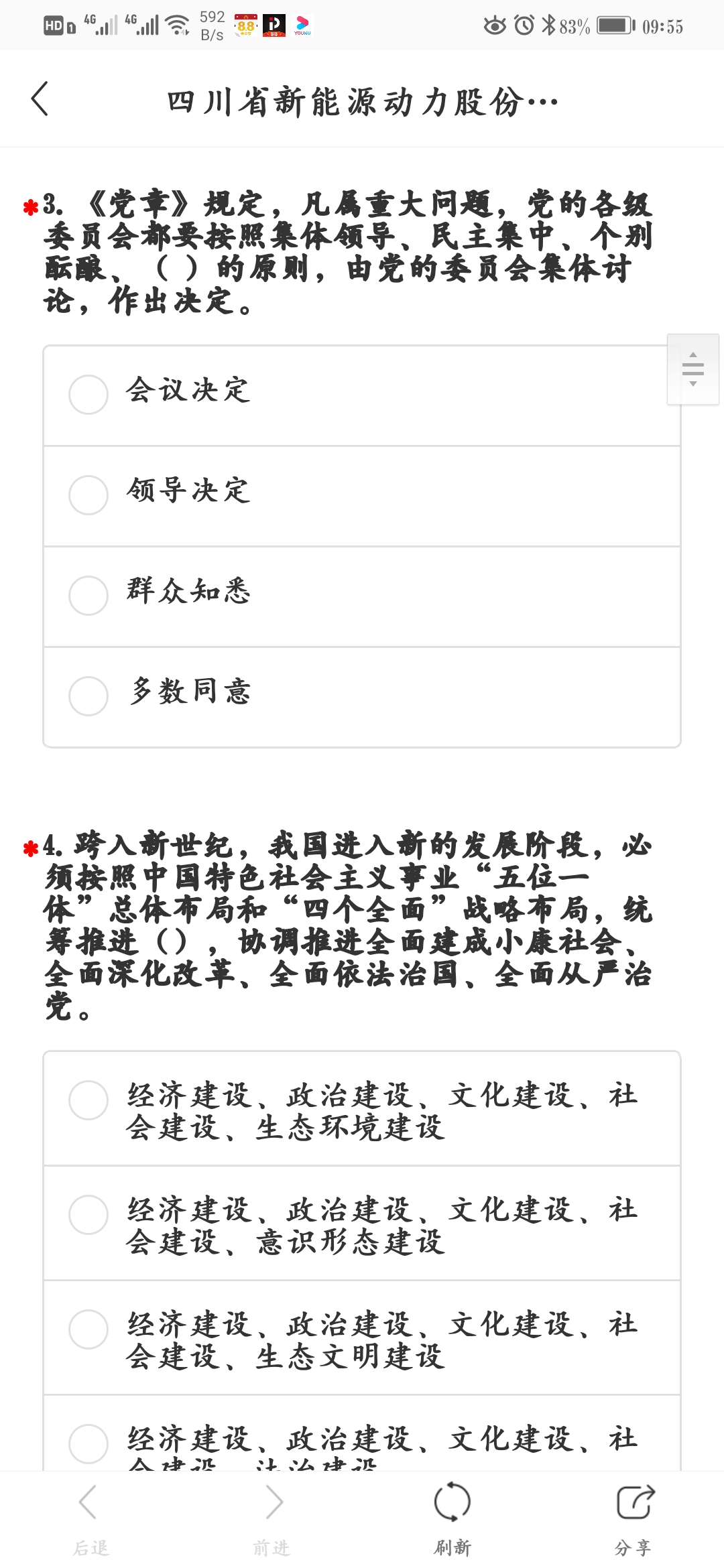Viewport: 724px width, 1568px height.
Task: Go forward with the 前进 button
Action: coord(271,1518)
